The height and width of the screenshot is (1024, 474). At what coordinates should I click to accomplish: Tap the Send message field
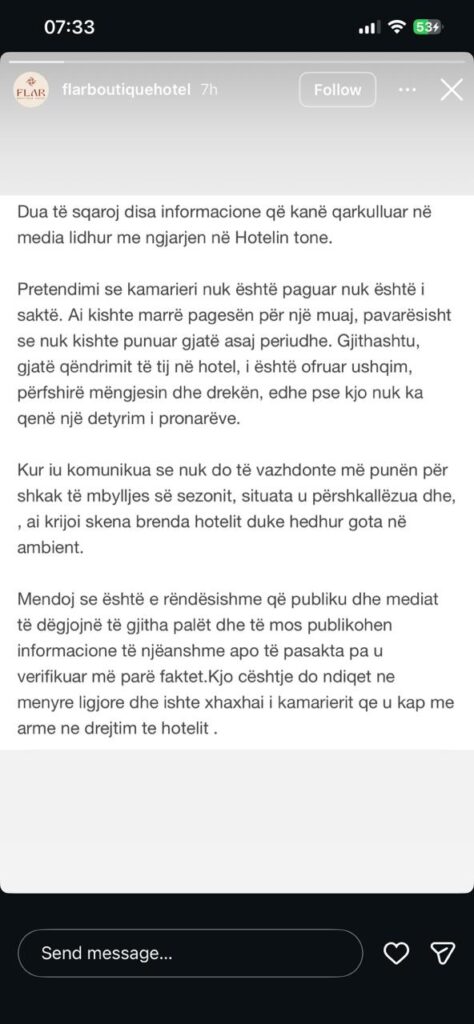tap(190, 953)
